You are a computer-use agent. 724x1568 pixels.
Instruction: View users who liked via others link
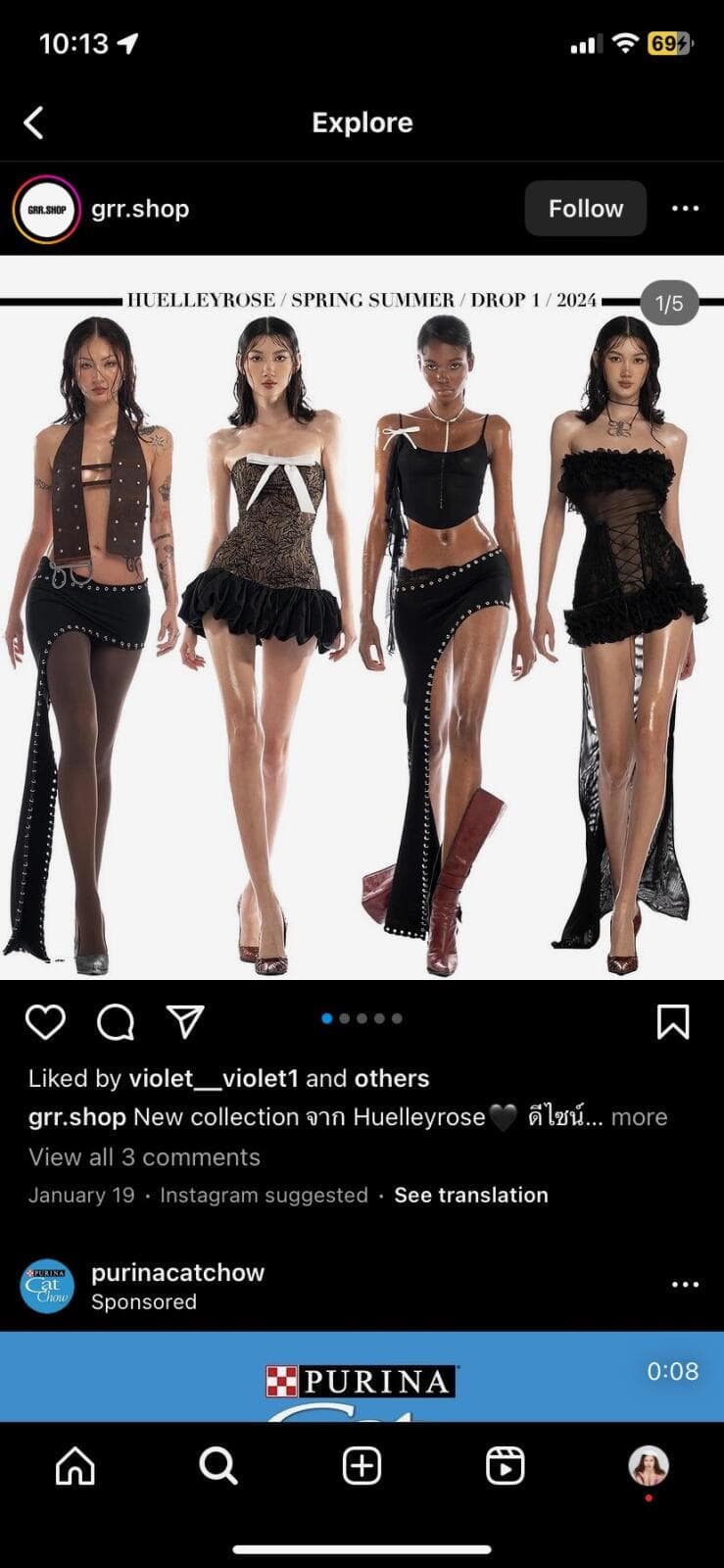point(391,1079)
